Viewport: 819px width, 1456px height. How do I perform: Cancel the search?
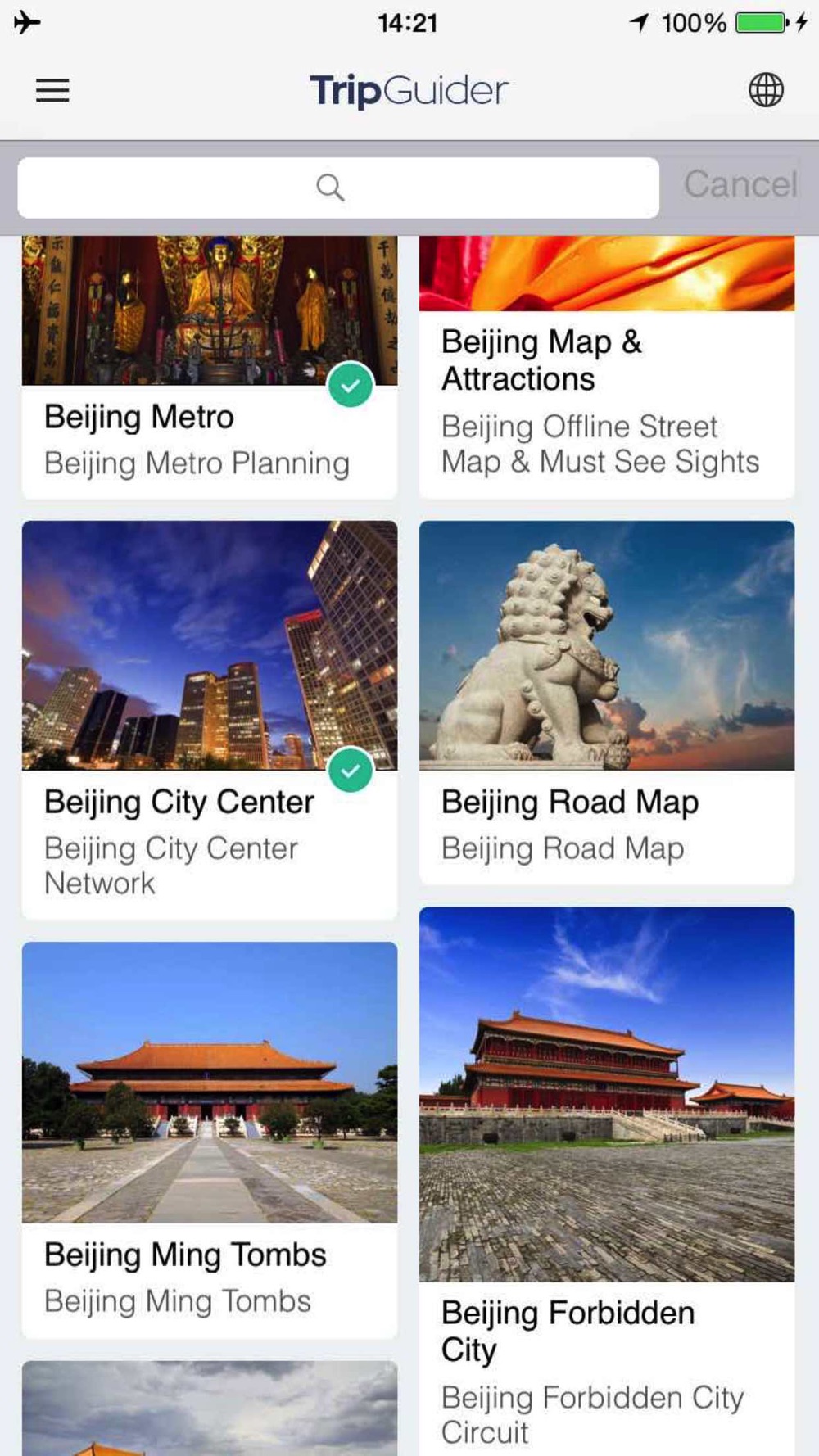(x=740, y=185)
